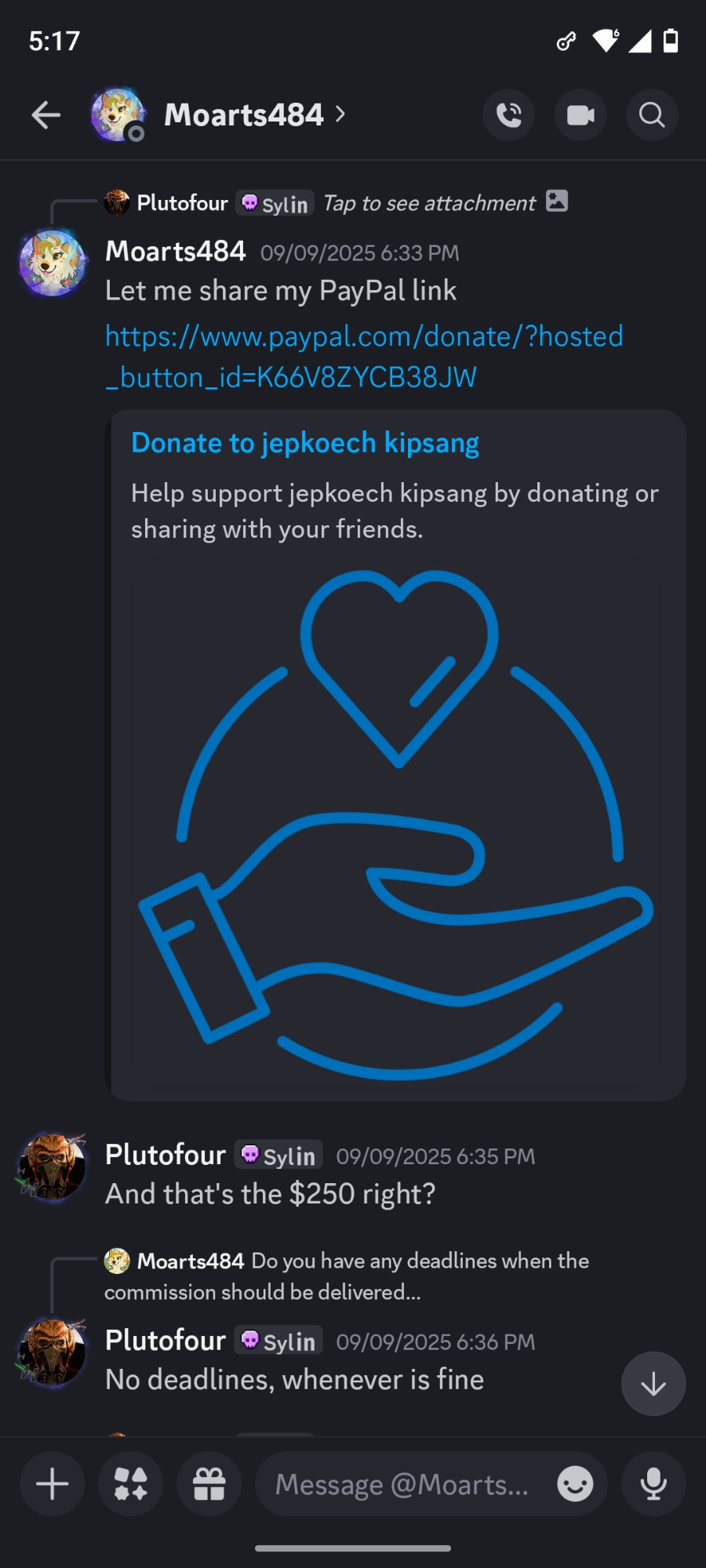Jump to replied message about commission deadlines
The width and height of the screenshot is (706, 1568).
tap(345, 1276)
